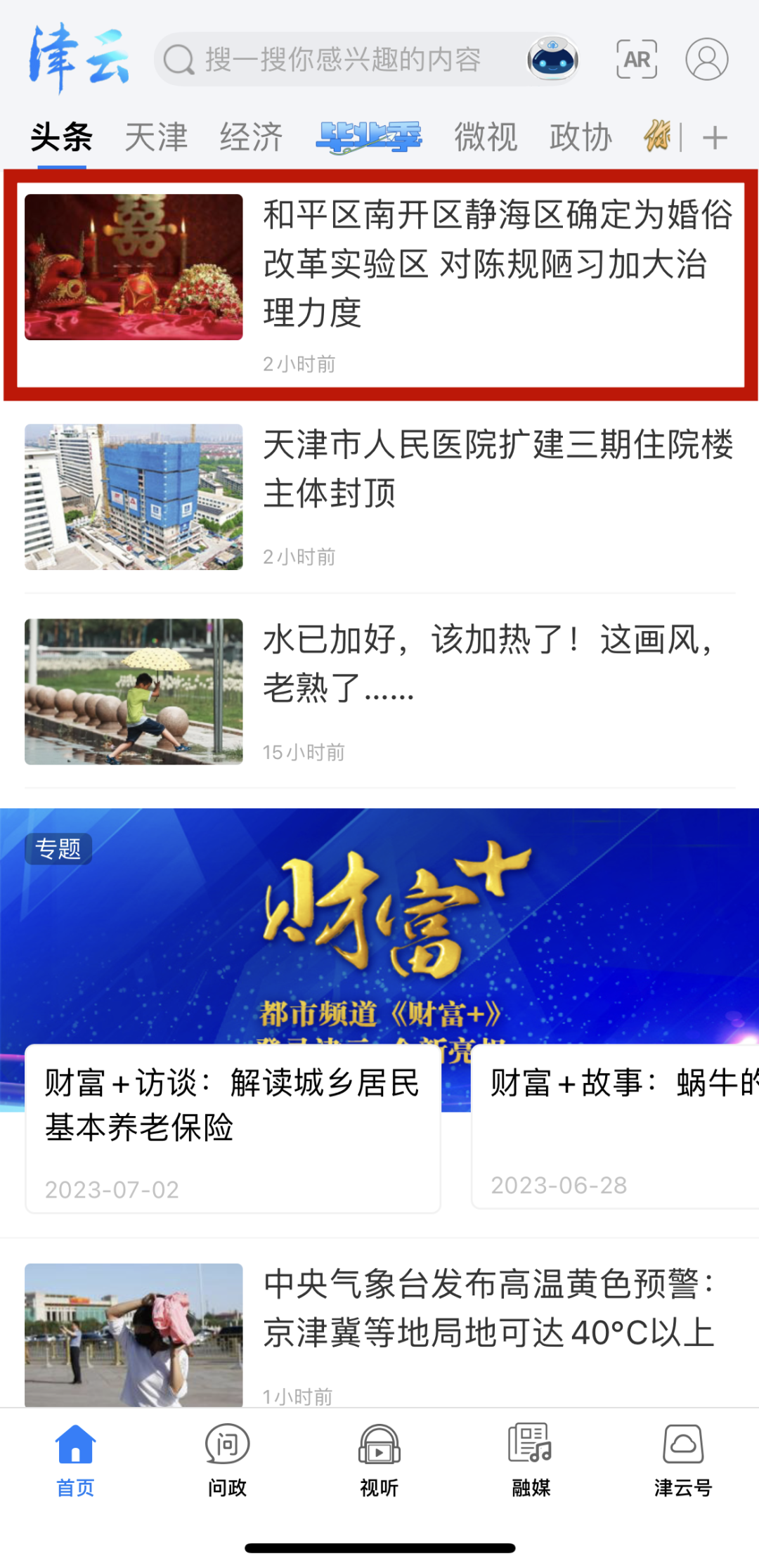Image resolution: width=759 pixels, height=1568 pixels.
Task: Expand the channel list with the plus button
Action: [x=715, y=137]
